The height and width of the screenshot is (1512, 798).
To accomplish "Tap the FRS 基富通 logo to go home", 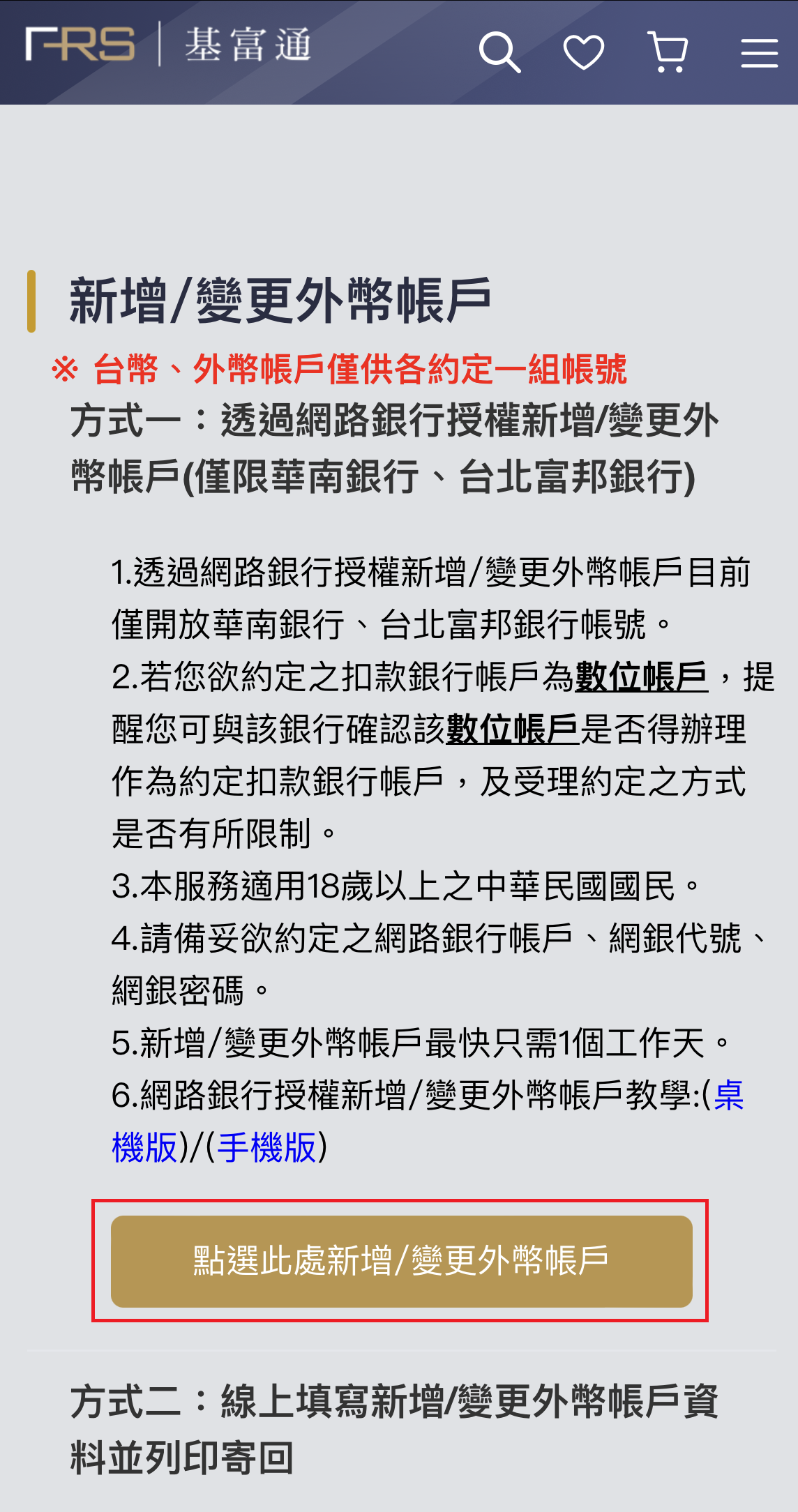I will (167, 45).
